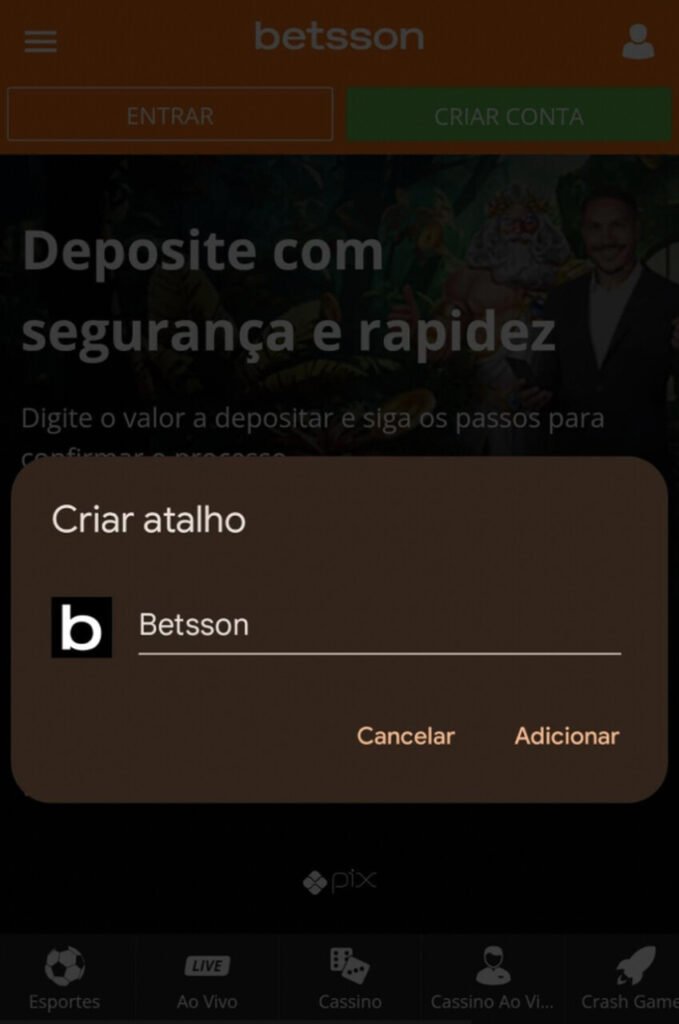The image size is (679, 1024).
Task: Open the Cassino Ao Vivo tab
Action: 491,979
